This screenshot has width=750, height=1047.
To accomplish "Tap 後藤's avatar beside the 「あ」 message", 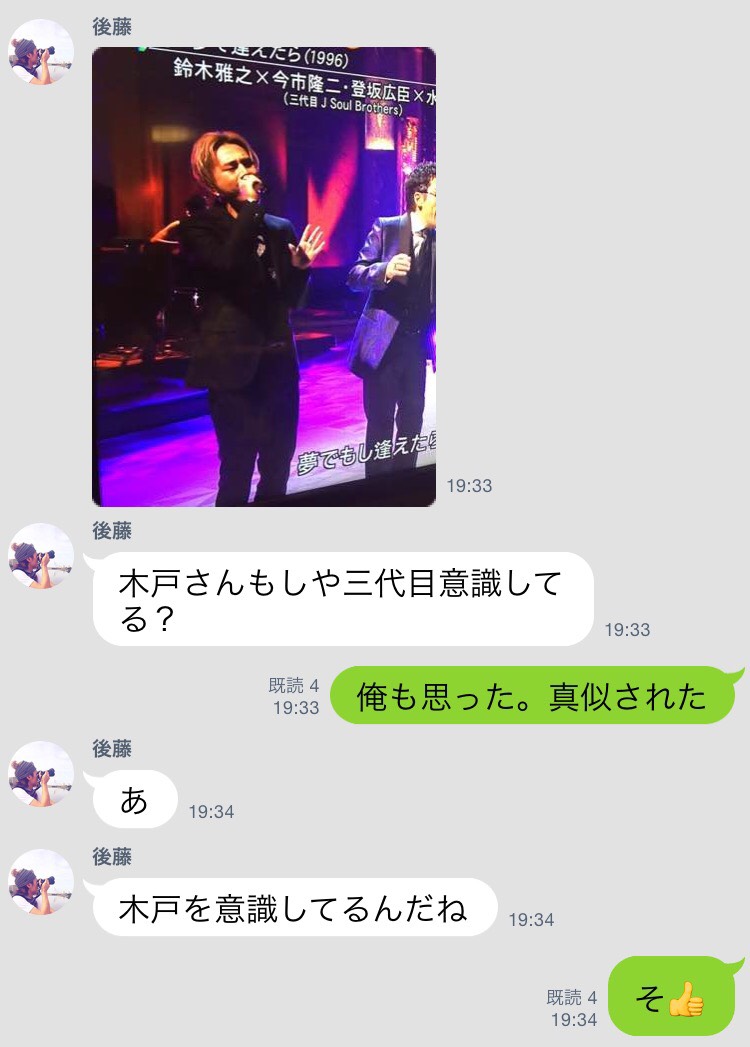I will 41,774.
